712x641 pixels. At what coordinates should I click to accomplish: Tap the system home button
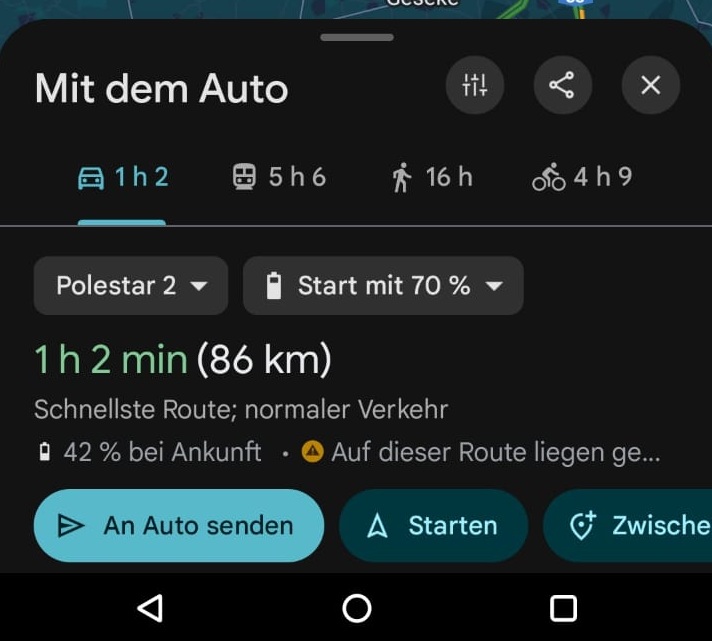tap(356, 607)
